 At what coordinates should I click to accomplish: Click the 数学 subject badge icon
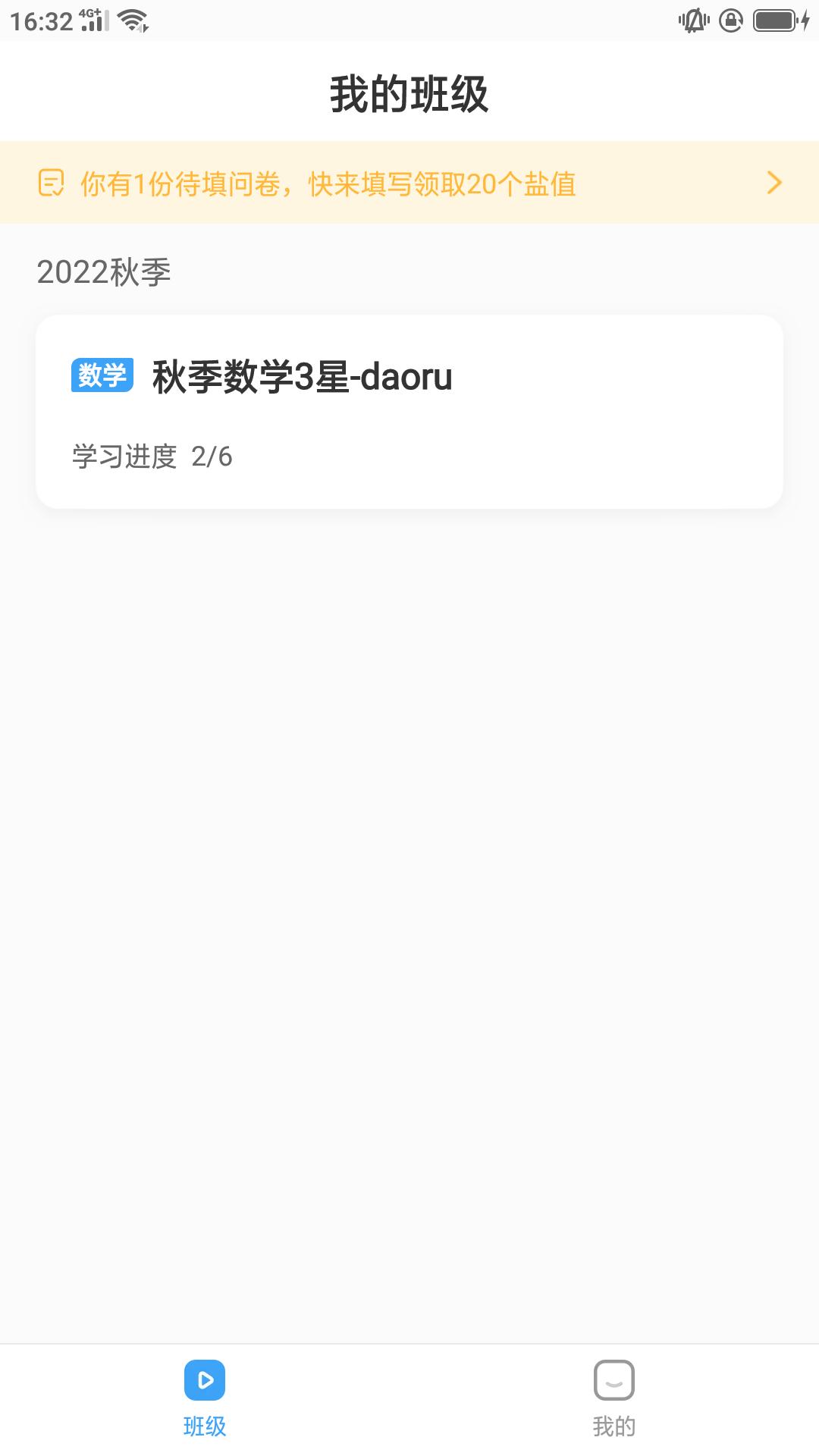pyautogui.click(x=100, y=375)
